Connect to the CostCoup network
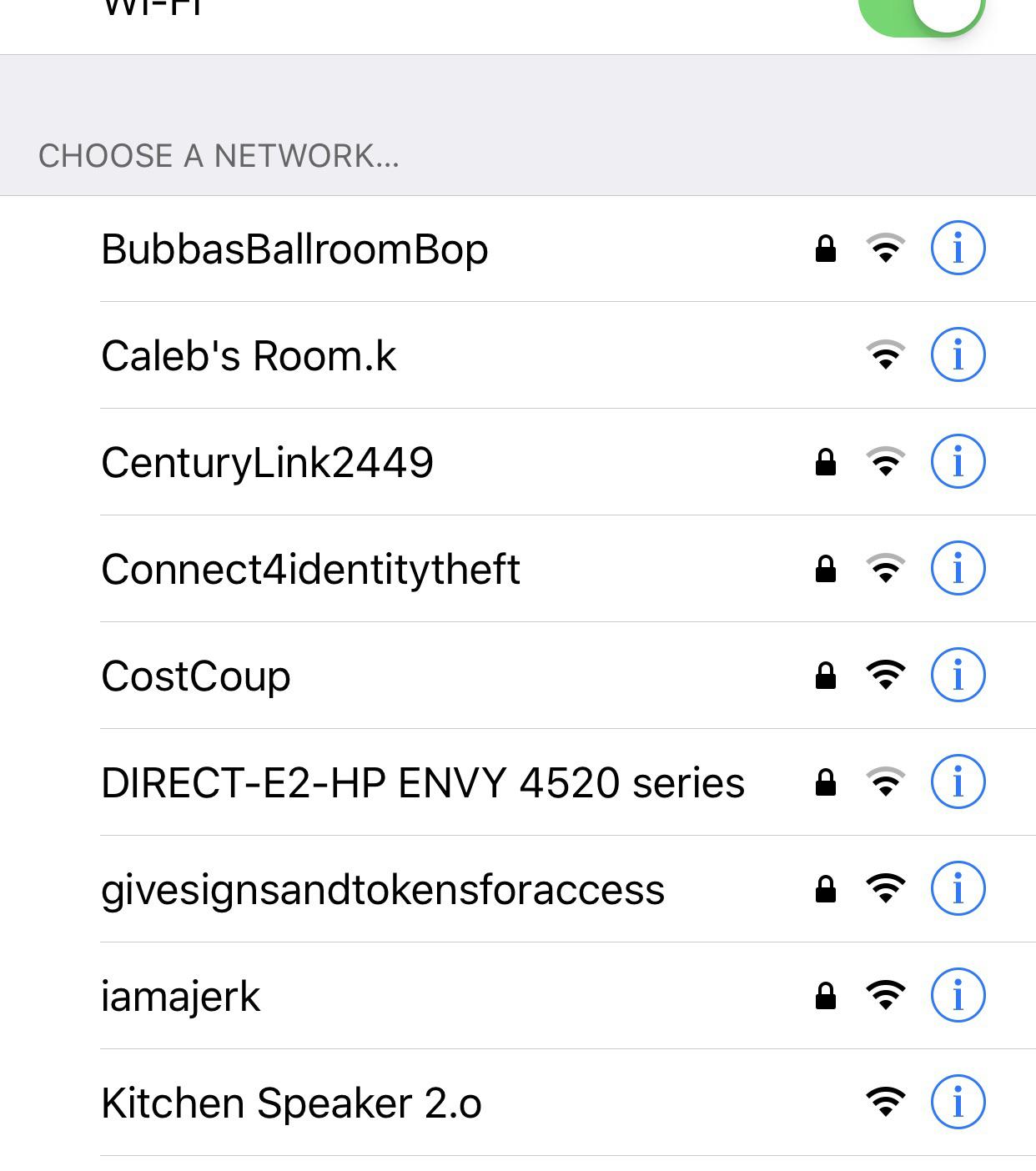1036x1171 pixels. [196, 676]
